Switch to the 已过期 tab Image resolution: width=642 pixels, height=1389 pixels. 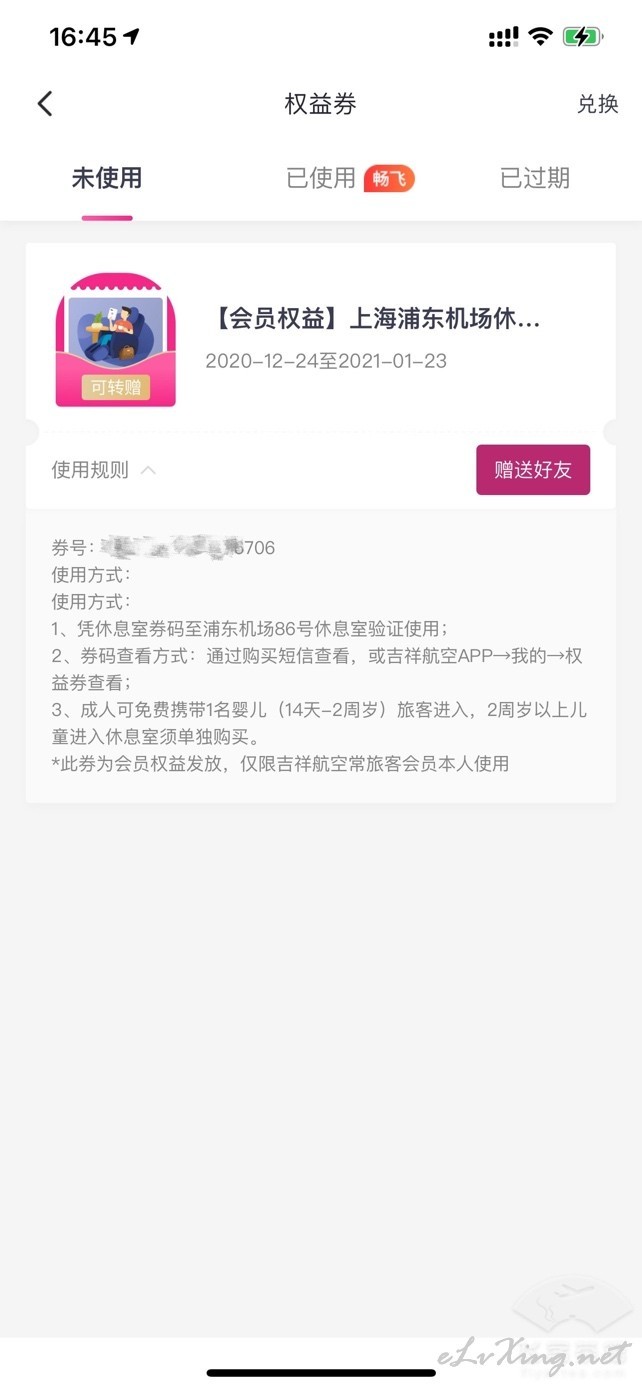535,178
